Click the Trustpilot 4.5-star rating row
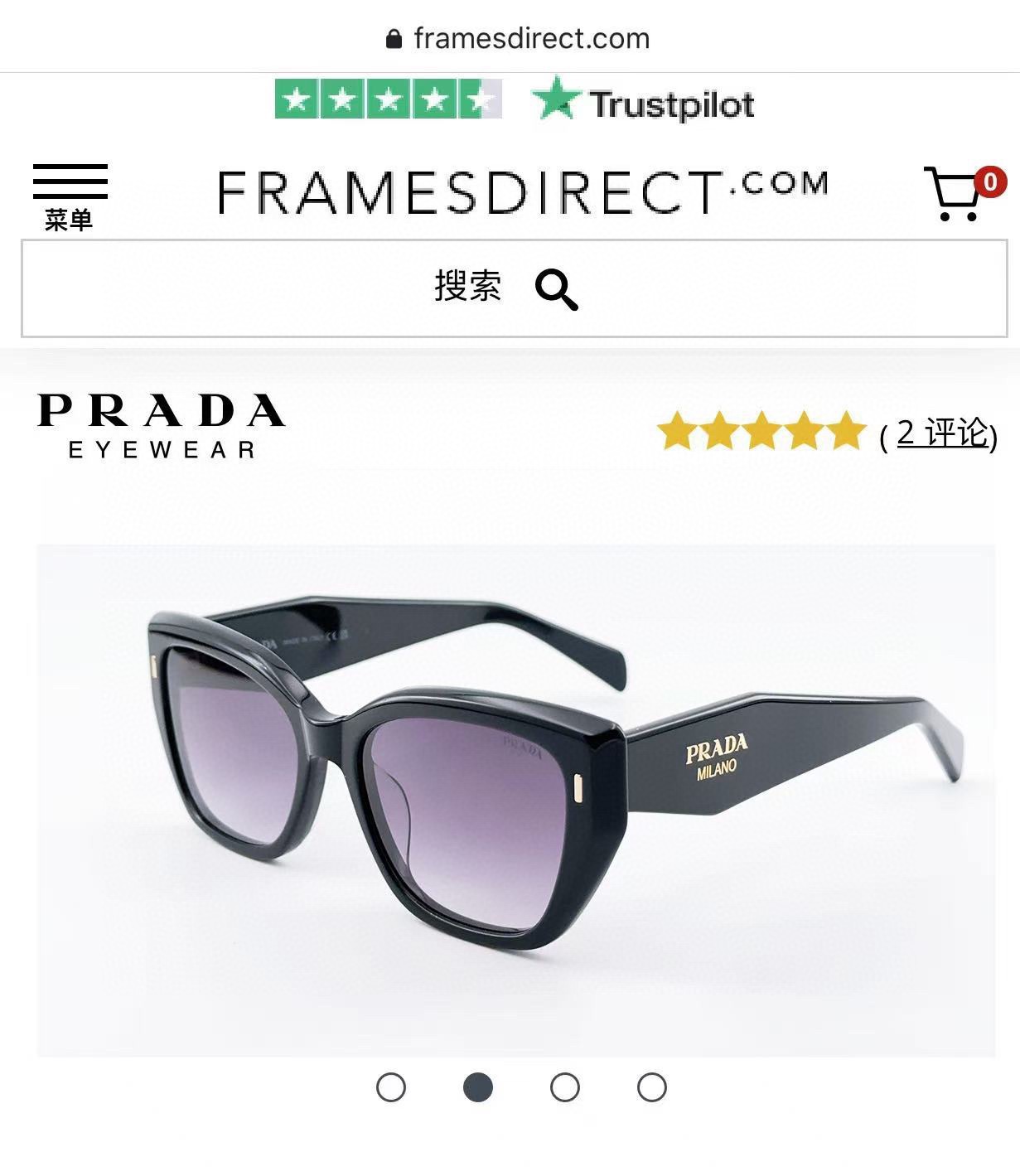The image size is (1020, 1176). (x=387, y=101)
